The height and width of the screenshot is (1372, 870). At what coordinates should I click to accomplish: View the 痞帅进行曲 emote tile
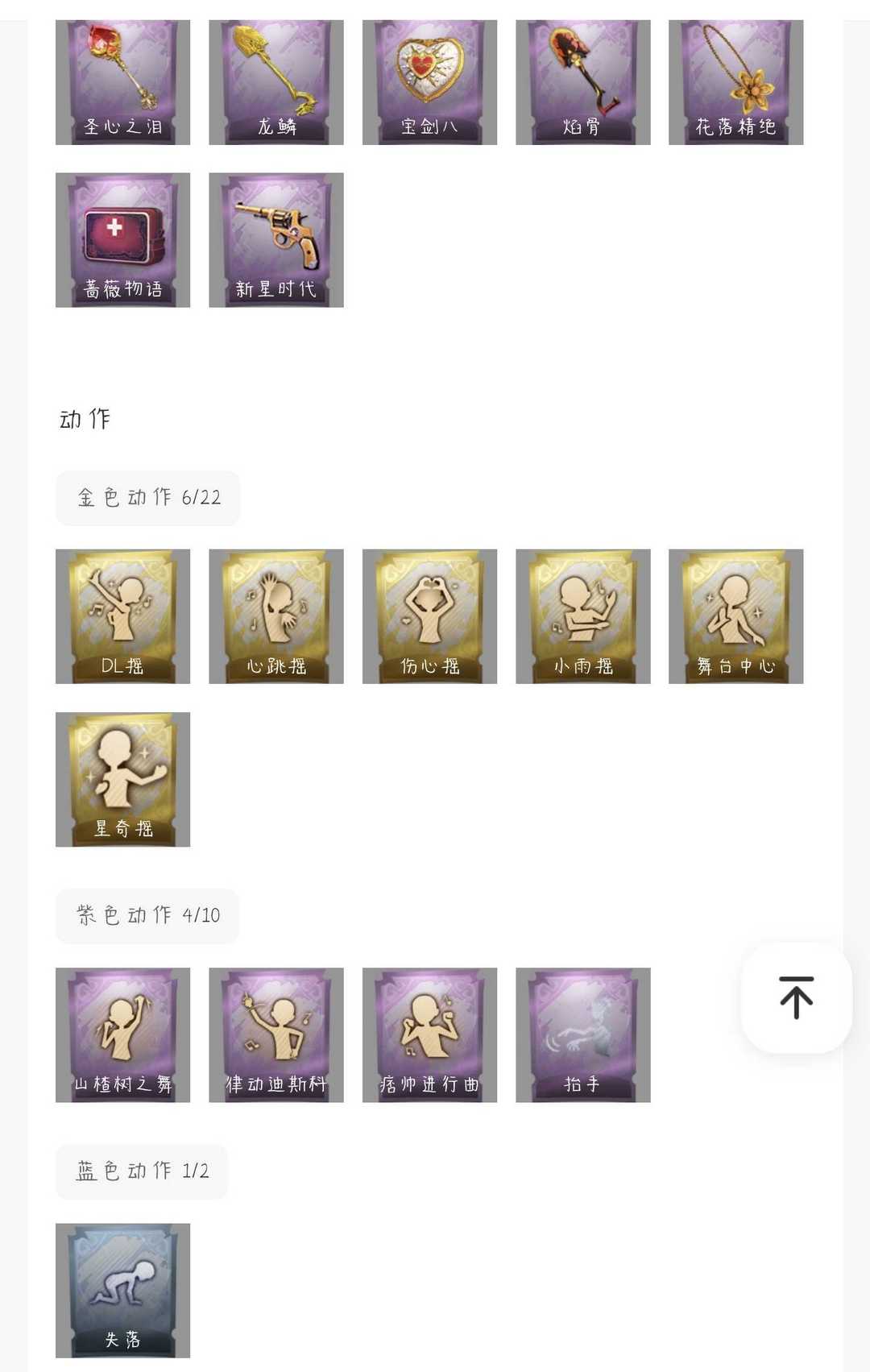(429, 1034)
